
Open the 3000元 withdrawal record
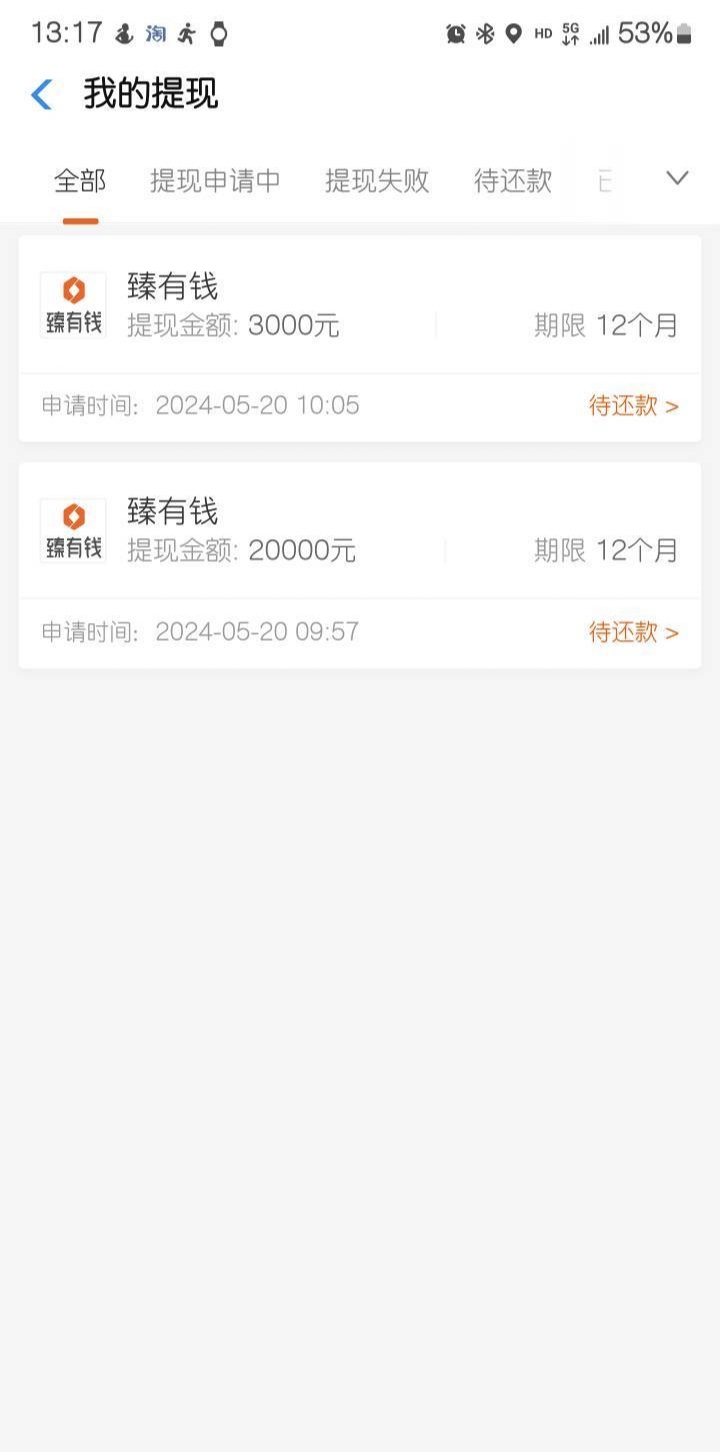click(360, 338)
